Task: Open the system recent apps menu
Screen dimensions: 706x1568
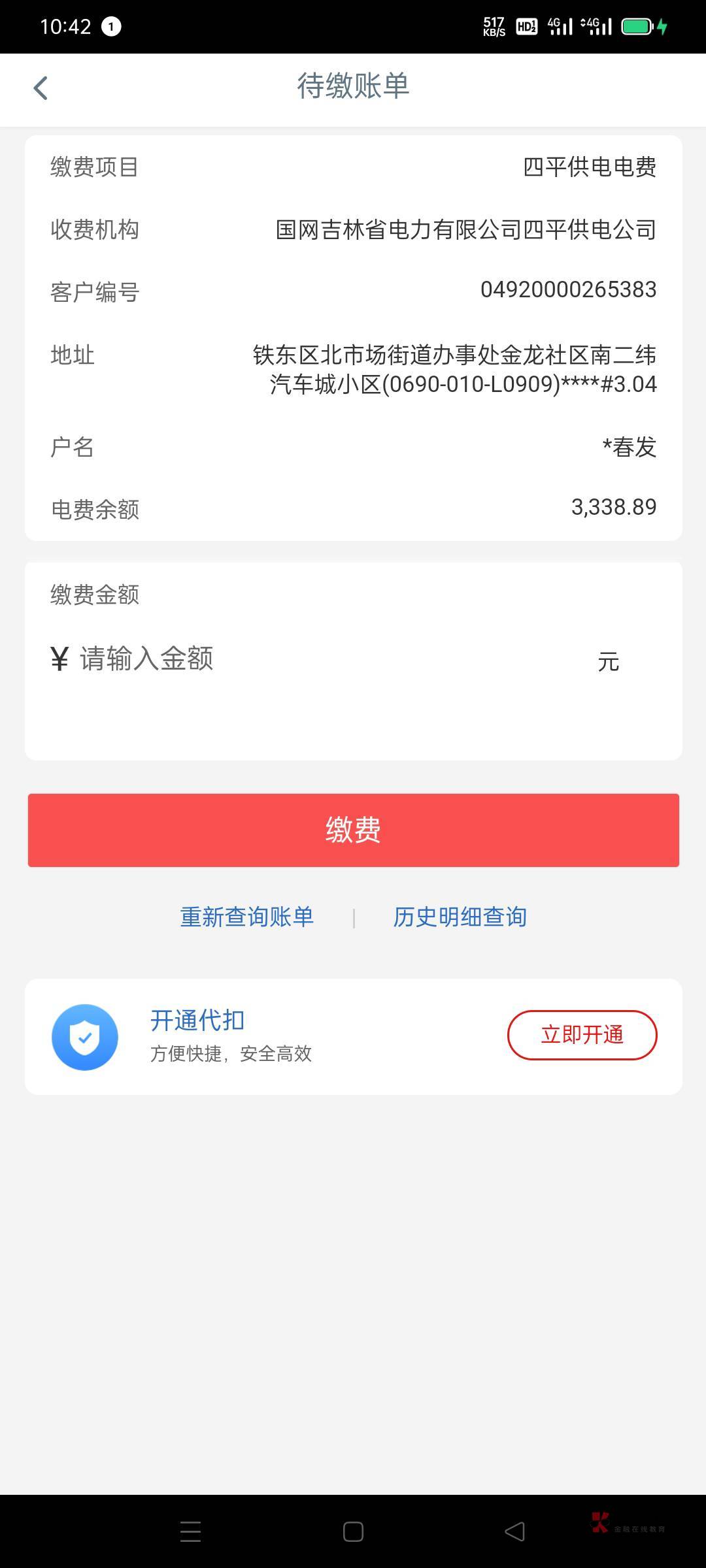Action: click(190, 1531)
